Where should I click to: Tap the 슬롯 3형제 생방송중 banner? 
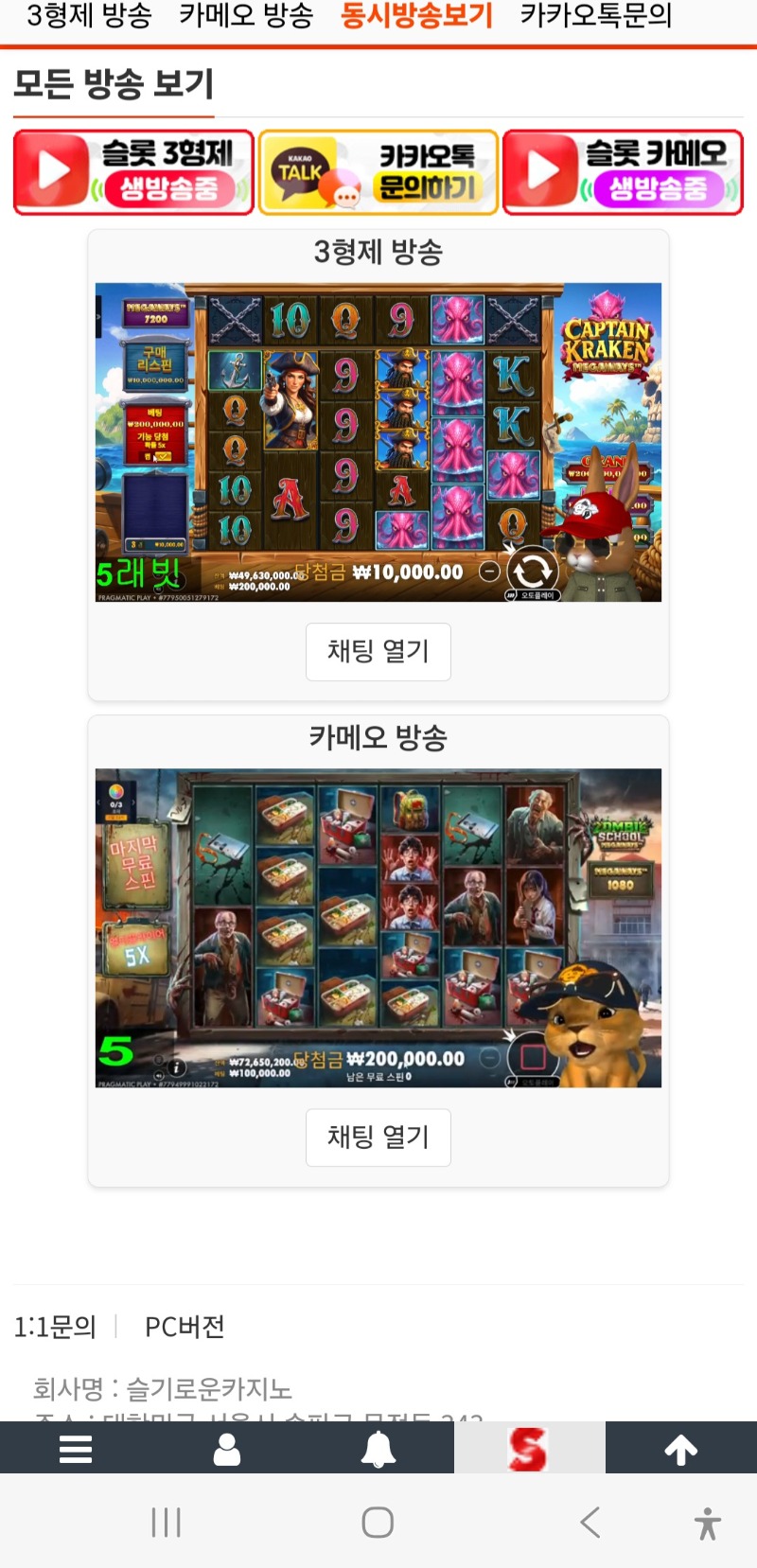click(x=133, y=172)
